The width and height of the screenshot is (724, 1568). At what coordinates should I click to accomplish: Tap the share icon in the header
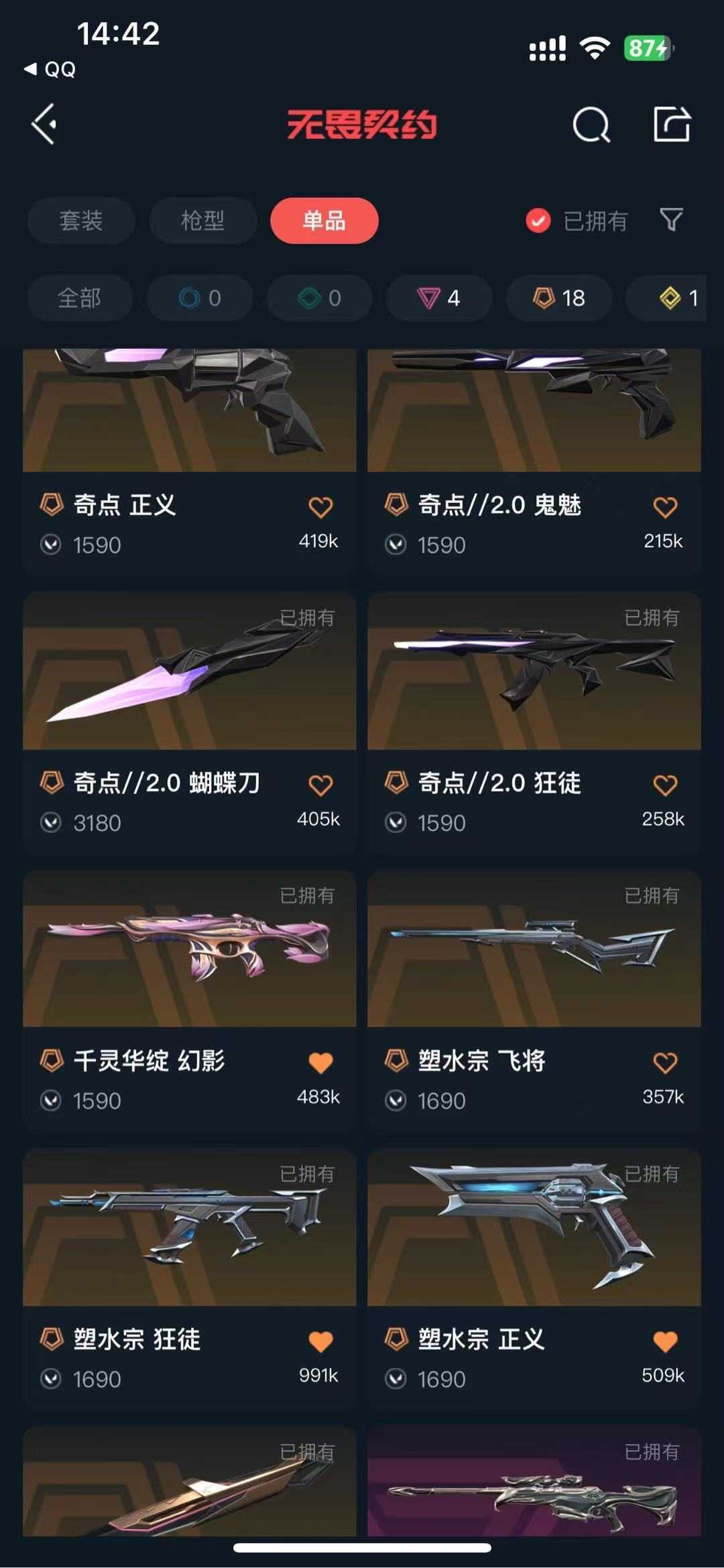(x=672, y=124)
